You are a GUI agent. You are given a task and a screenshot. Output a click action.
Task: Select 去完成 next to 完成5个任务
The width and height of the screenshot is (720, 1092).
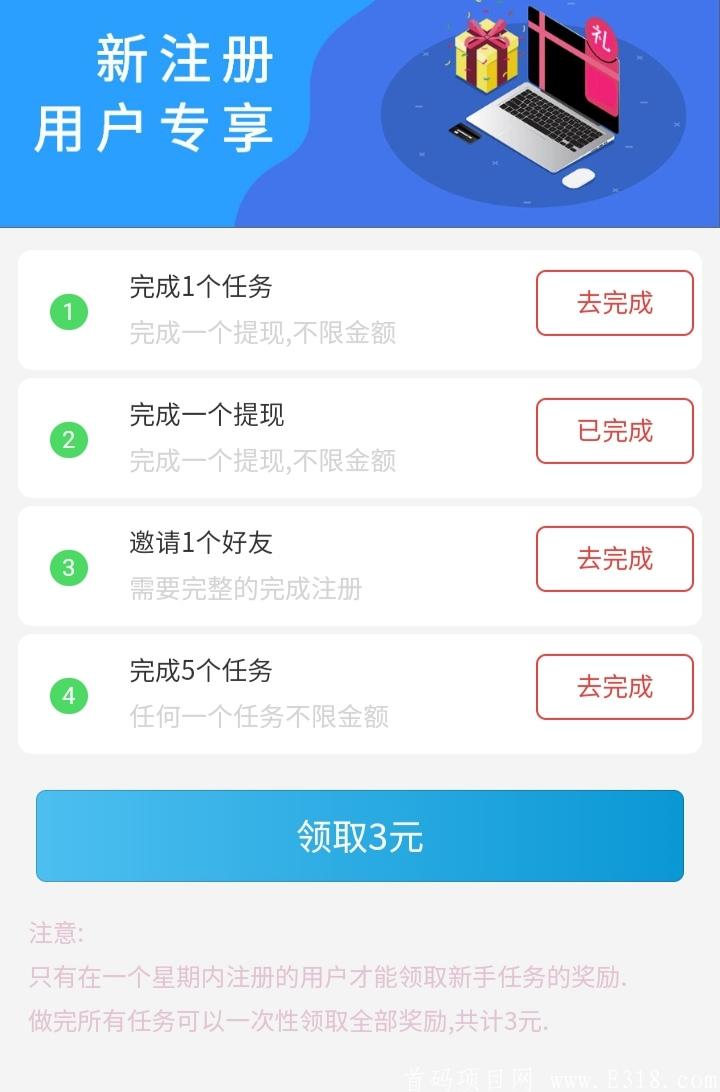coord(614,687)
